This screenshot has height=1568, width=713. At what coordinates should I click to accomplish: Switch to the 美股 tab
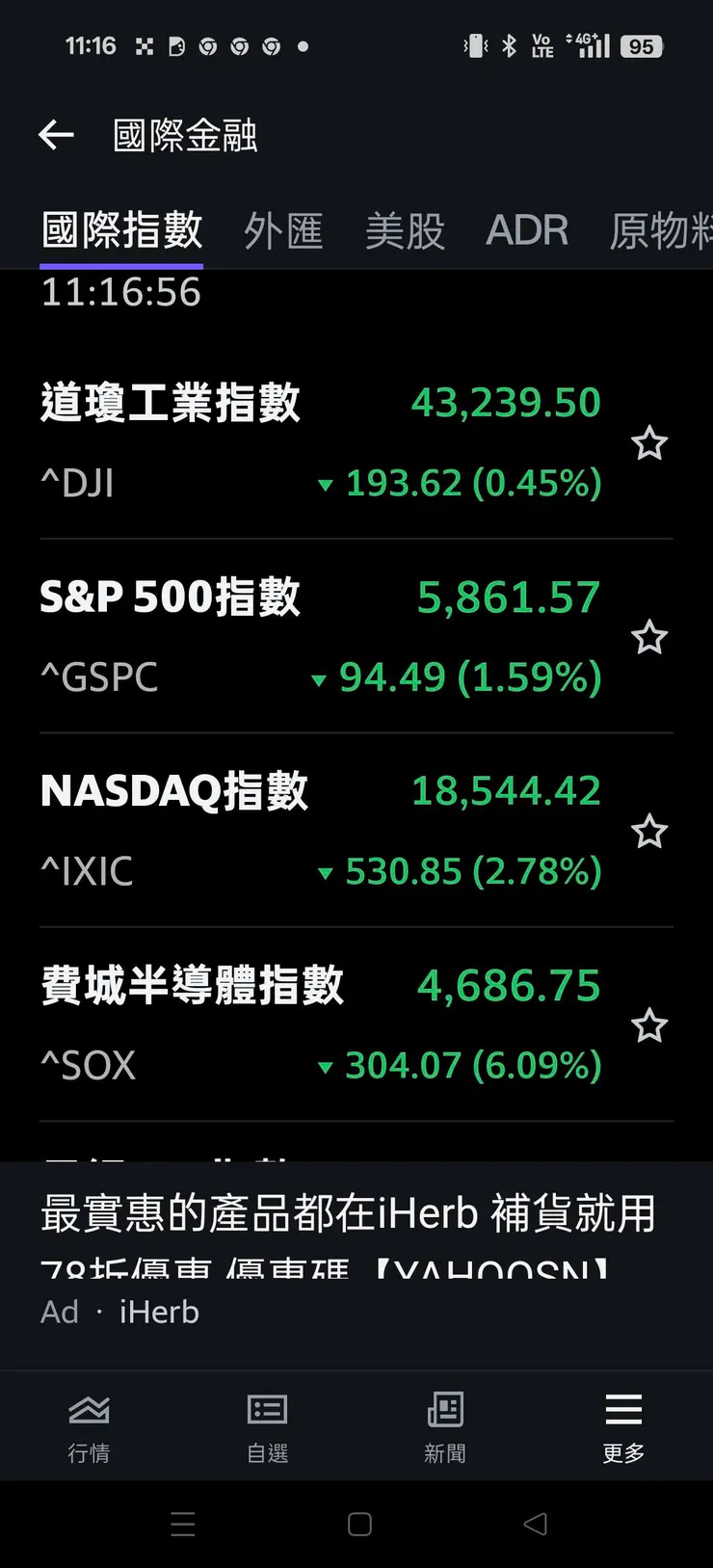click(405, 231)
